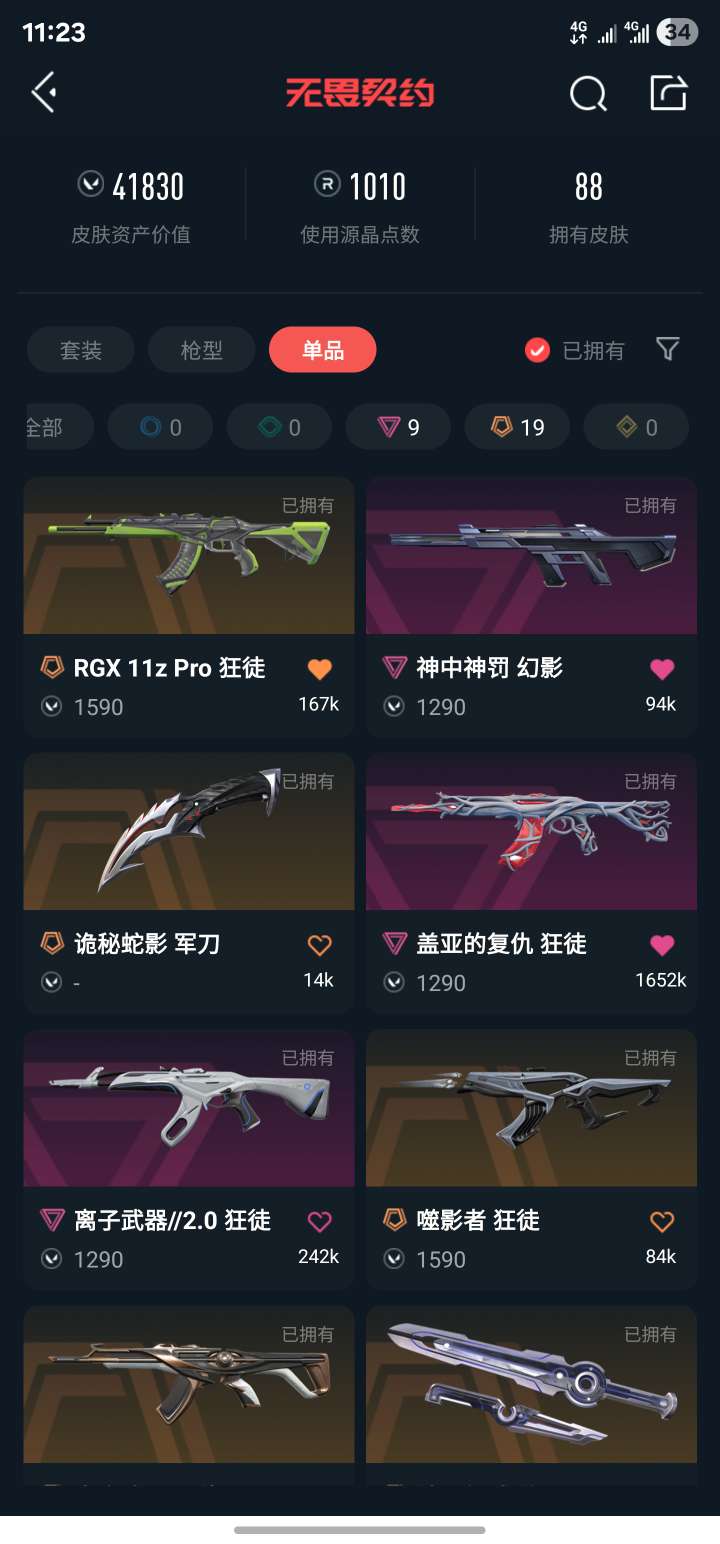
Task: Unlike the 神中神罚 幻影 skin
Action: [x=662, y=669]
